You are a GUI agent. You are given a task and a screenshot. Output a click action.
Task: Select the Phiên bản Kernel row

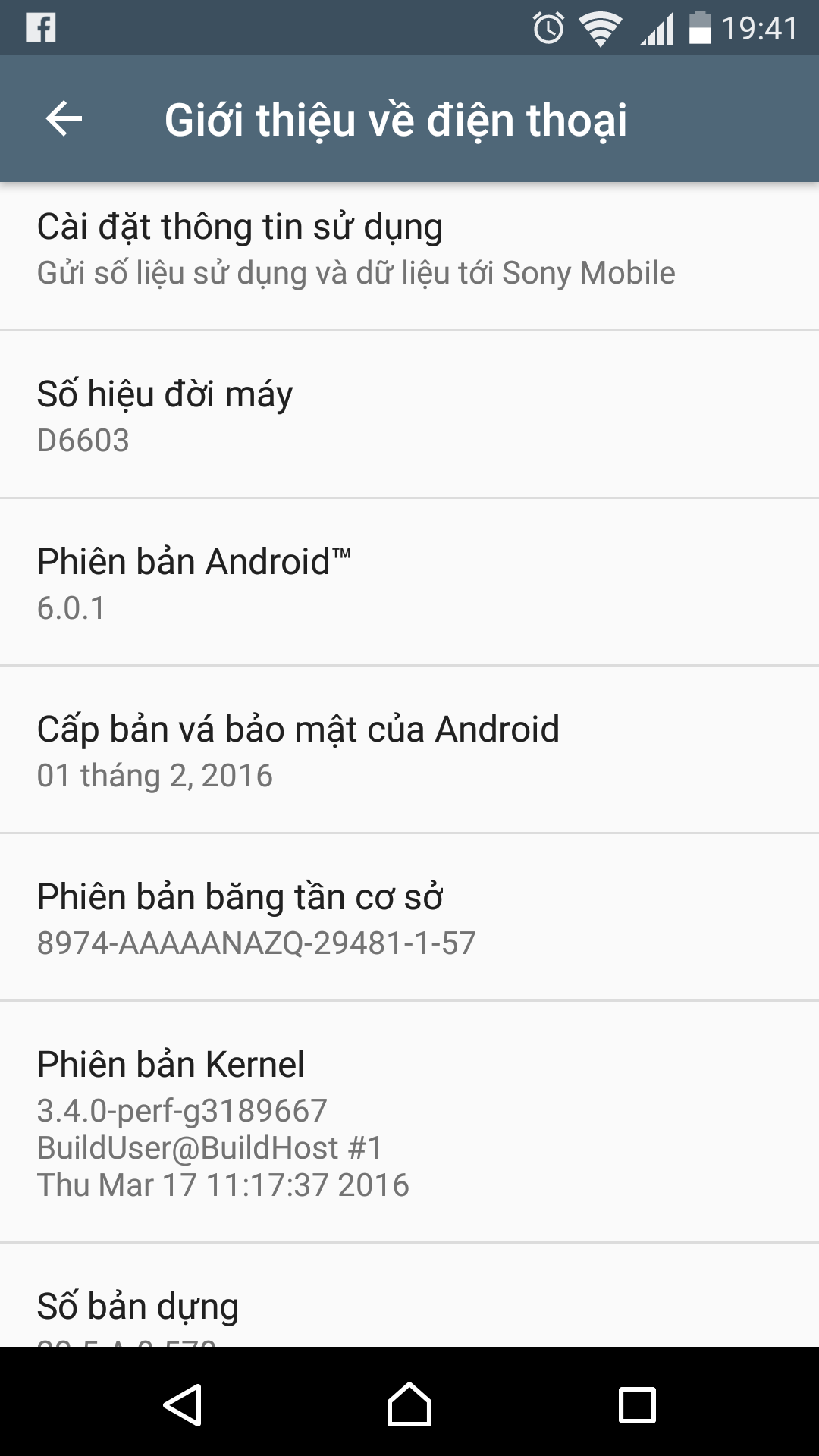[x=409, y=1122]
